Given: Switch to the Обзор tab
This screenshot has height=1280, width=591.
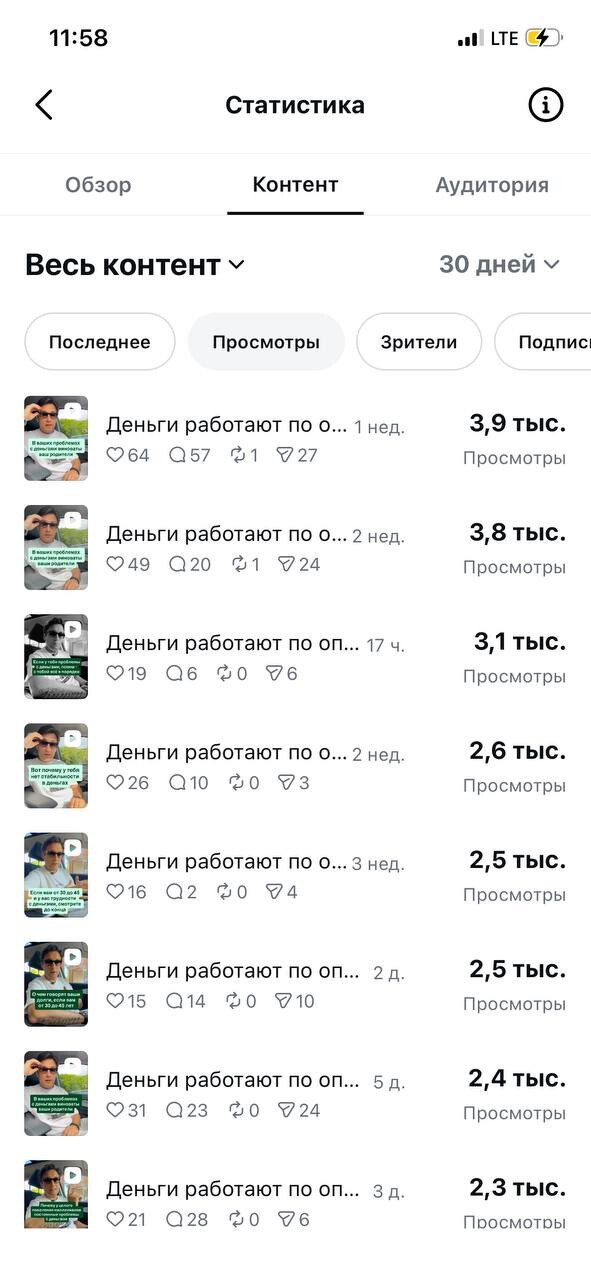Looking at the screenshot, I should coord(98,185).
